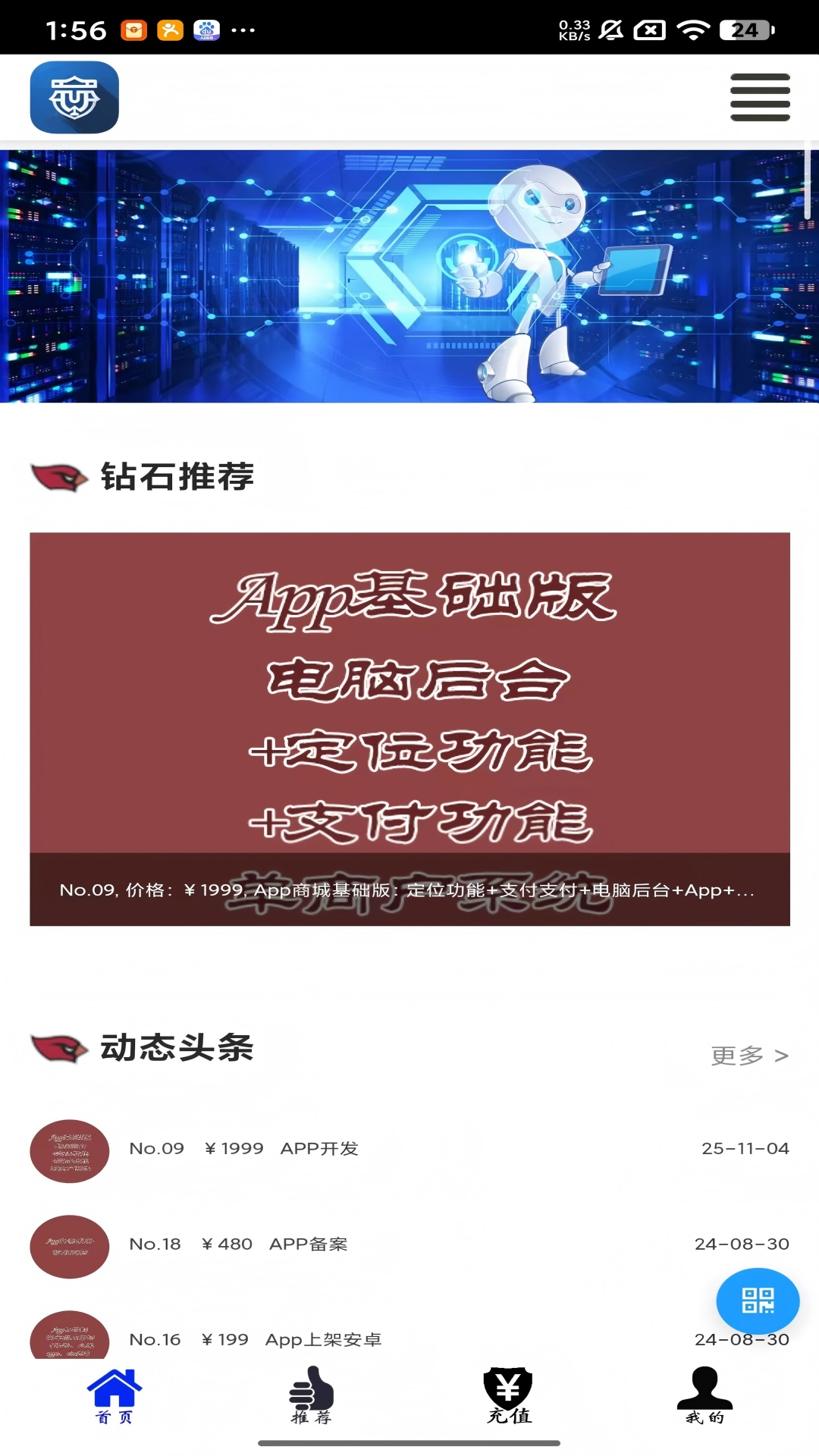Open the No.09 APP开发 item
Screen dimensions: 819x1456
pos(409,1150)
